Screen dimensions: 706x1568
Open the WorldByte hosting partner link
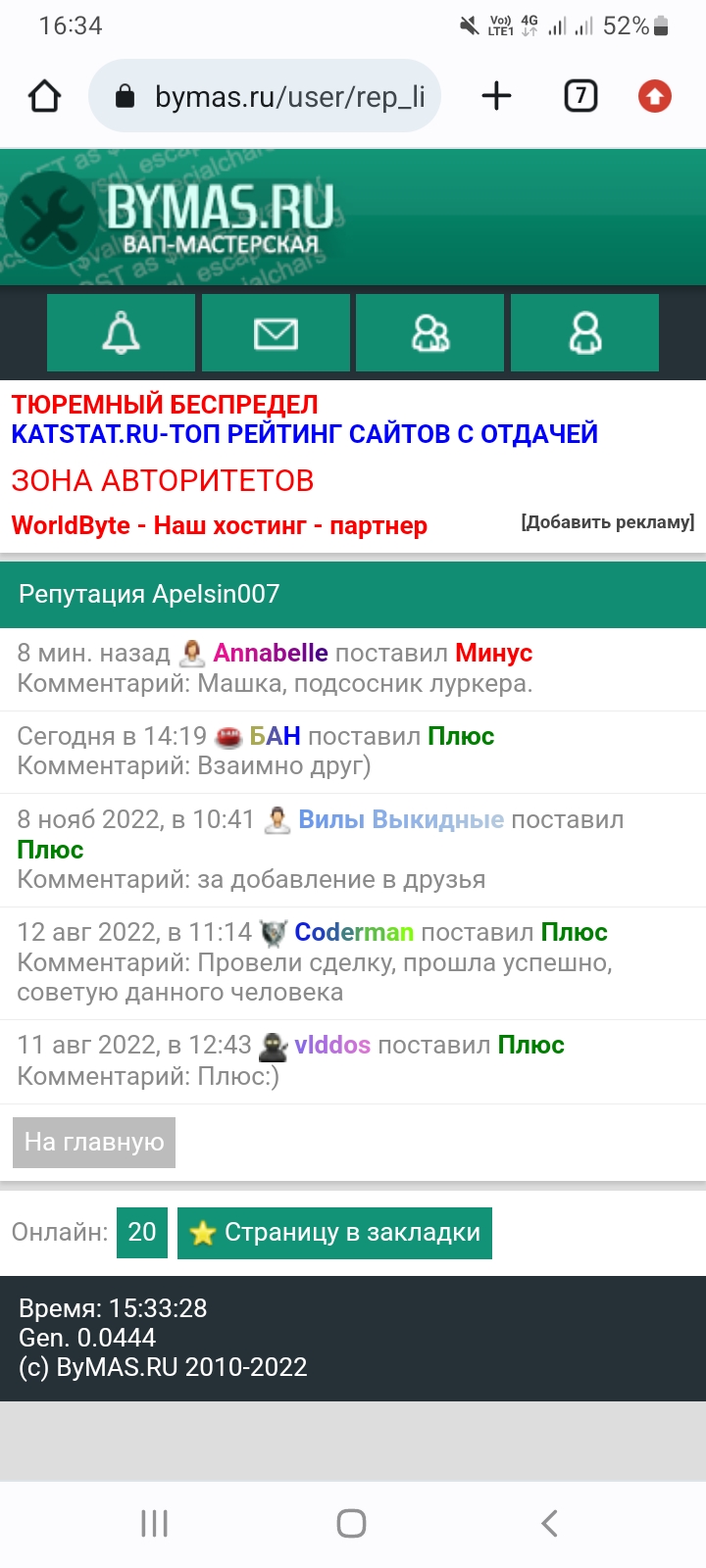tap(220, 525)
